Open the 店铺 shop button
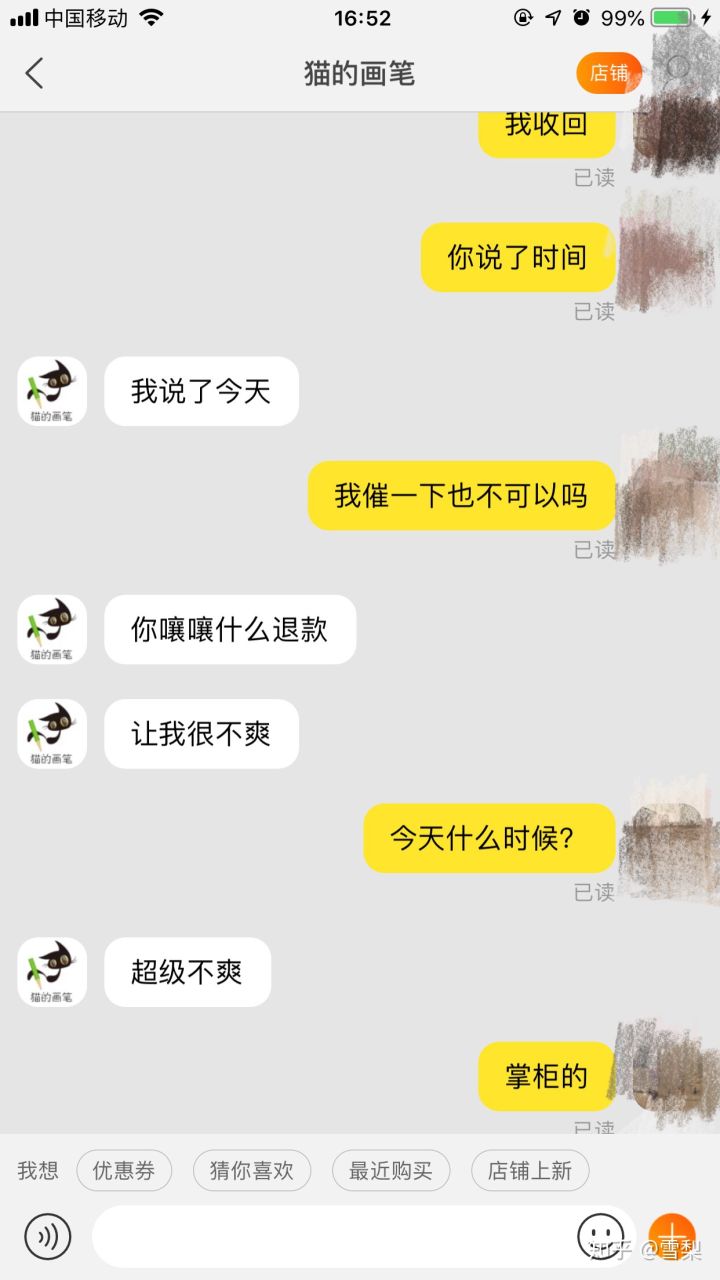Screen dimensions: 720x1280 pyautogui.click(x=608, y=73)
